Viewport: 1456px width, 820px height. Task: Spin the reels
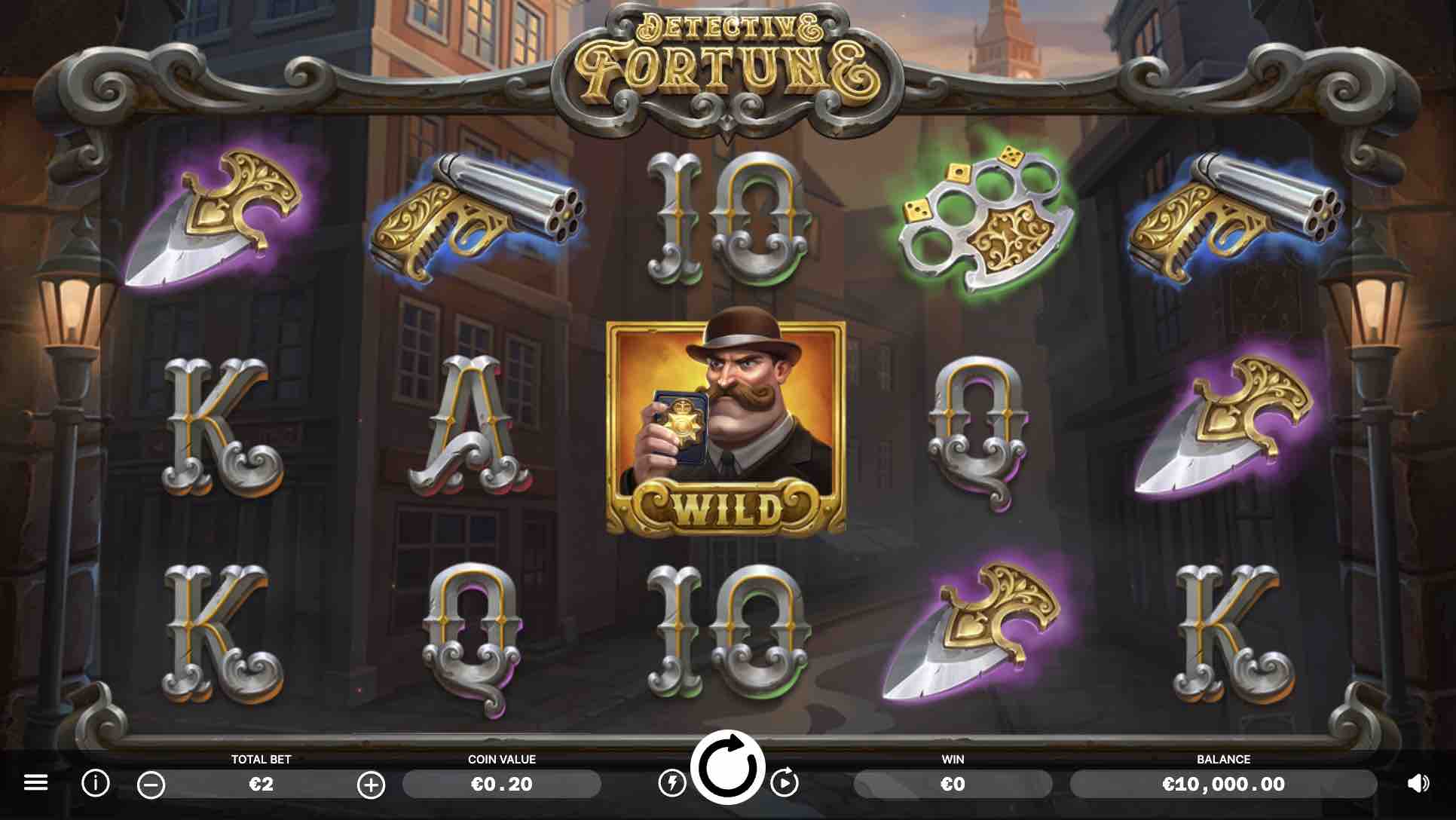(x=728, y=768)
